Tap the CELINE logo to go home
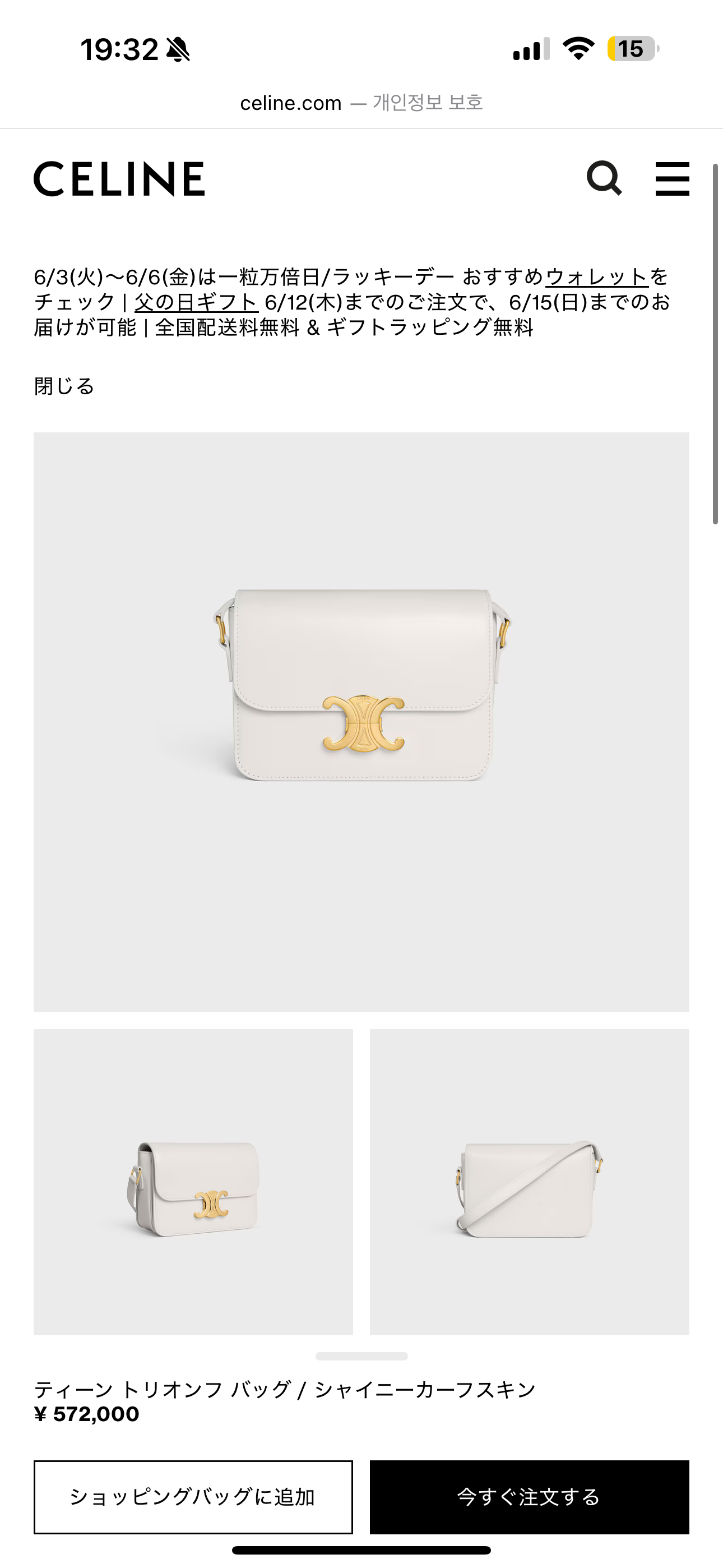Image resolution: width=723 pixels, height=1568 pixels. pyautogui.click(x=119, y=178)
